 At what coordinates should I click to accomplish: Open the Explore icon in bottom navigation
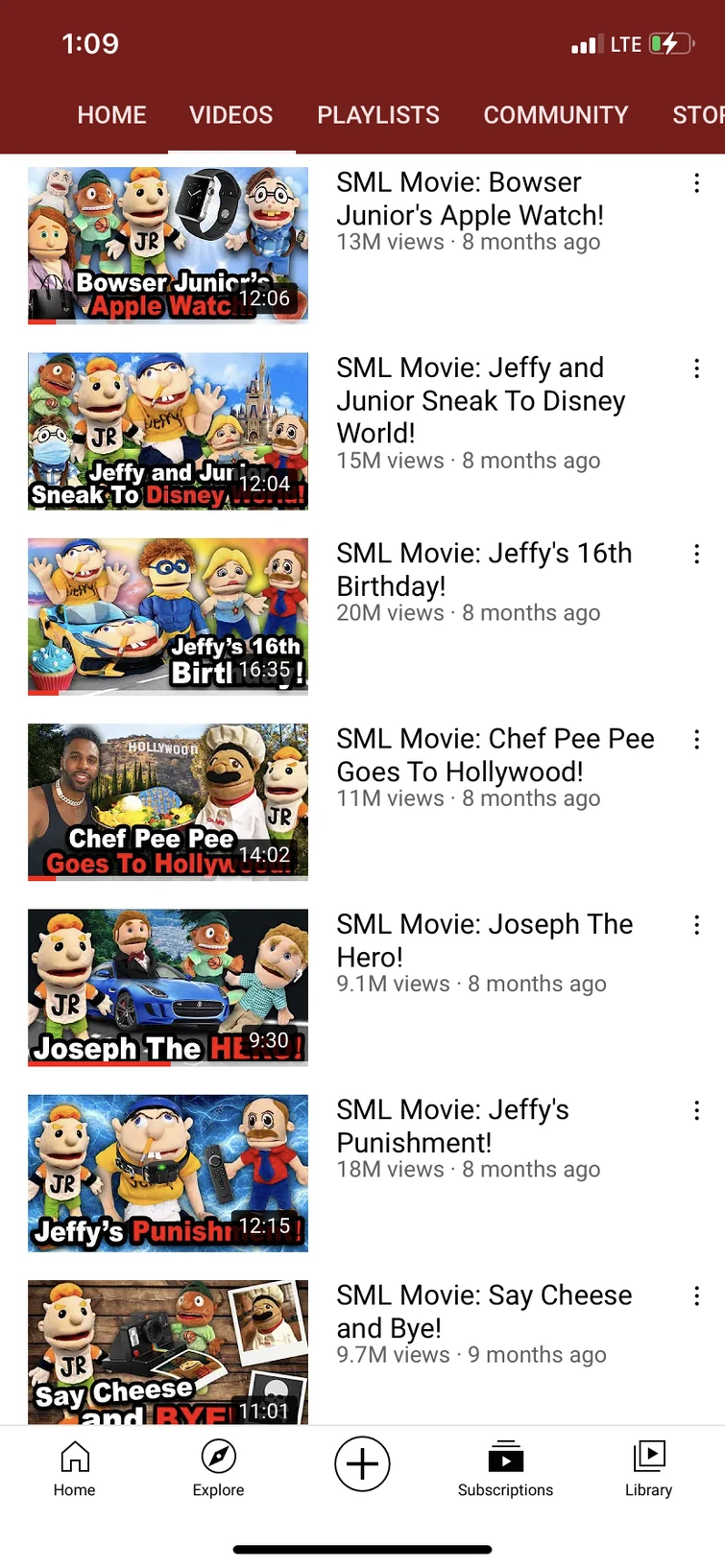pyautogui.click(x=218, y=1463)
